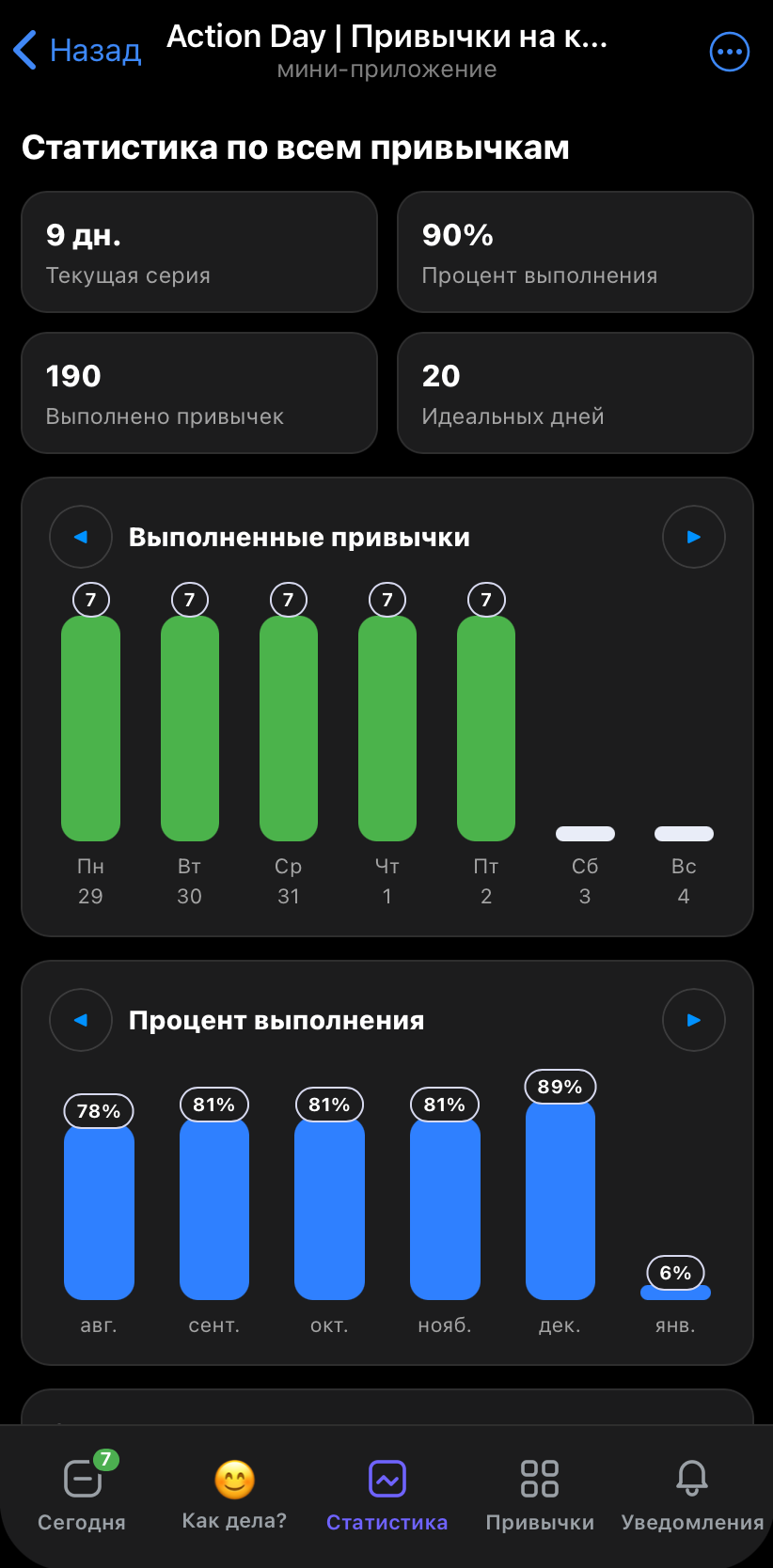Show earlier months in Процент выполнения chart
This screenshot has height=1568, width=773.
pyautogui.click(x=80, y=1020)
